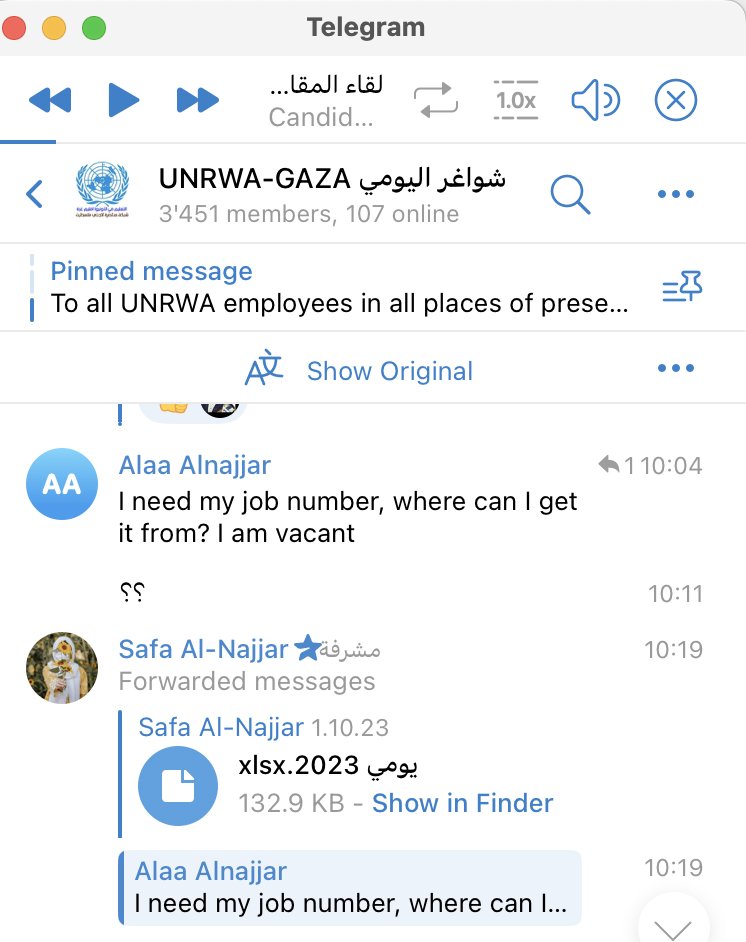The height and width of the screenshot is (942, 746).
Task: Open UNRWA-GAZA group info
Action: (x=330, y=194)
